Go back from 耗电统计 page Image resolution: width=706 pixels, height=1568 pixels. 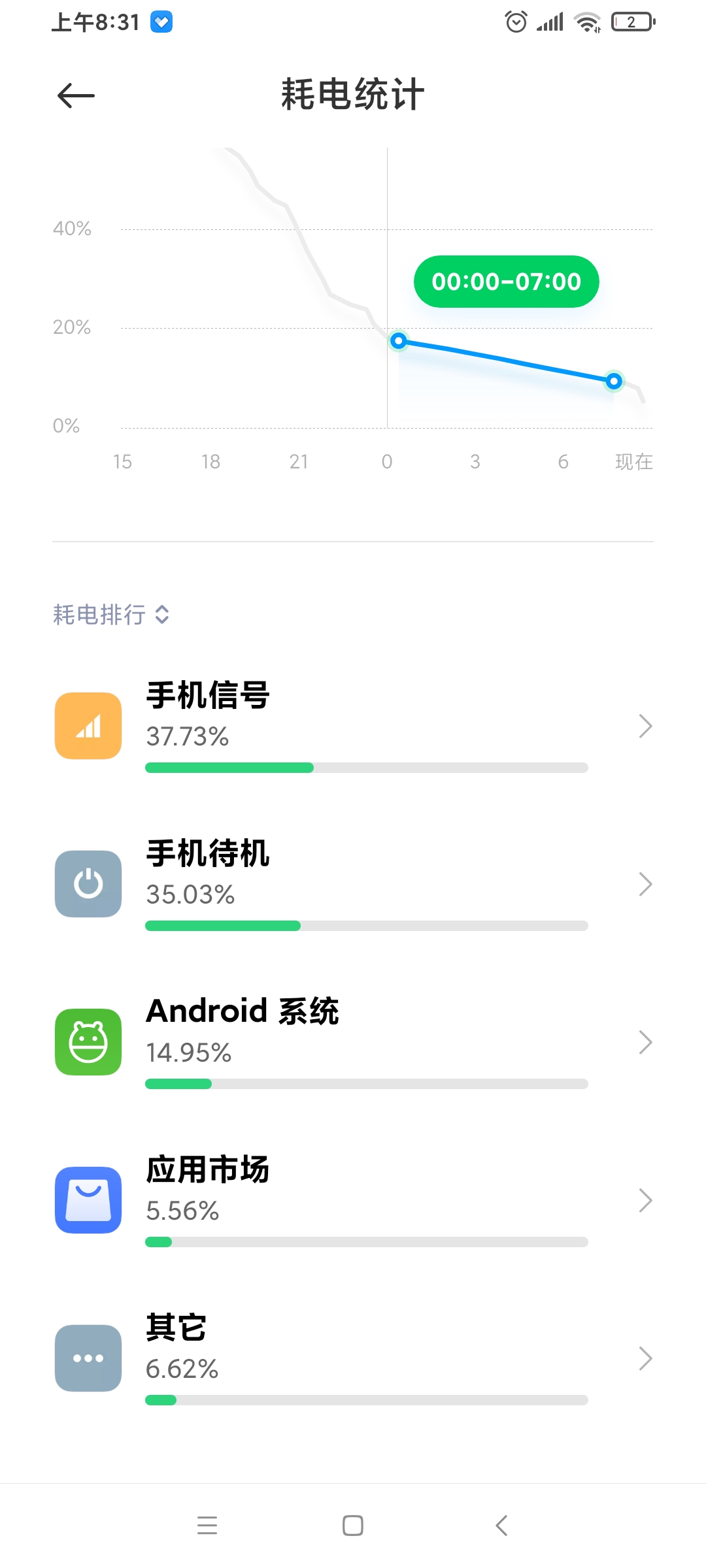click(76, 96)
